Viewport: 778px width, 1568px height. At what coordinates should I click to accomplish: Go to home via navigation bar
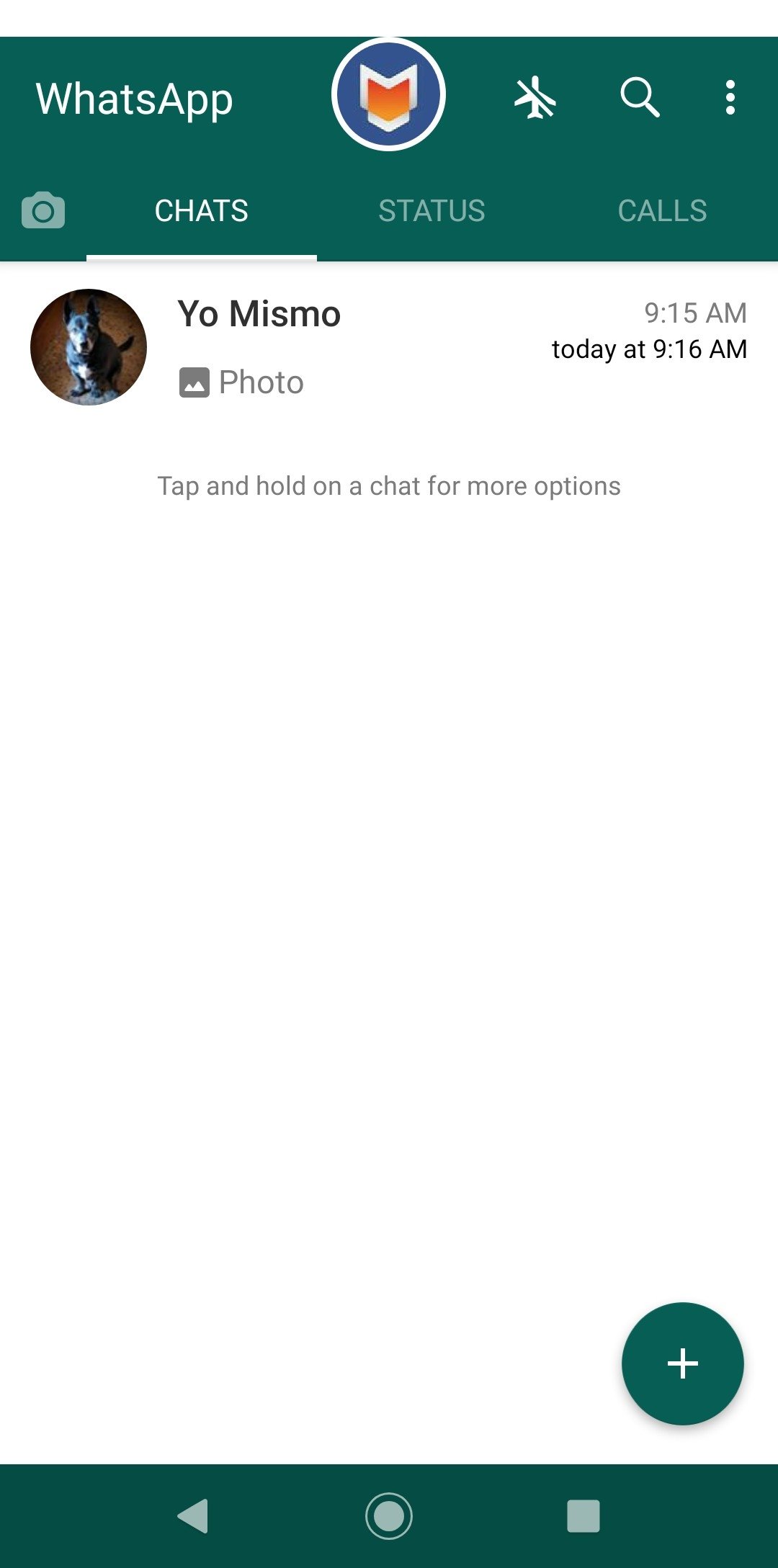pyautogui.click(x=389, y=1515)
